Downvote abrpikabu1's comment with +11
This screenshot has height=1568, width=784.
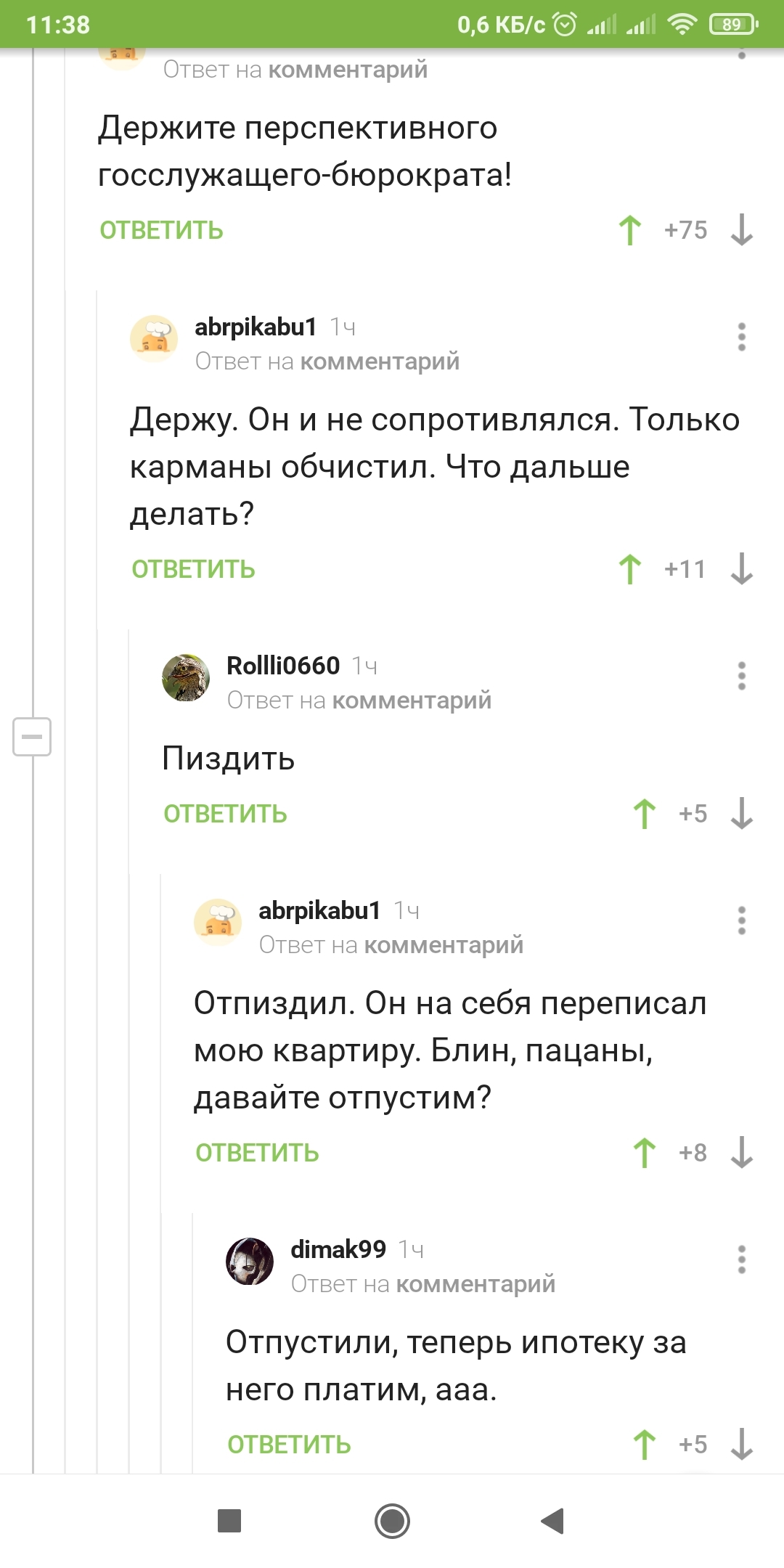(x=741, y=569)
